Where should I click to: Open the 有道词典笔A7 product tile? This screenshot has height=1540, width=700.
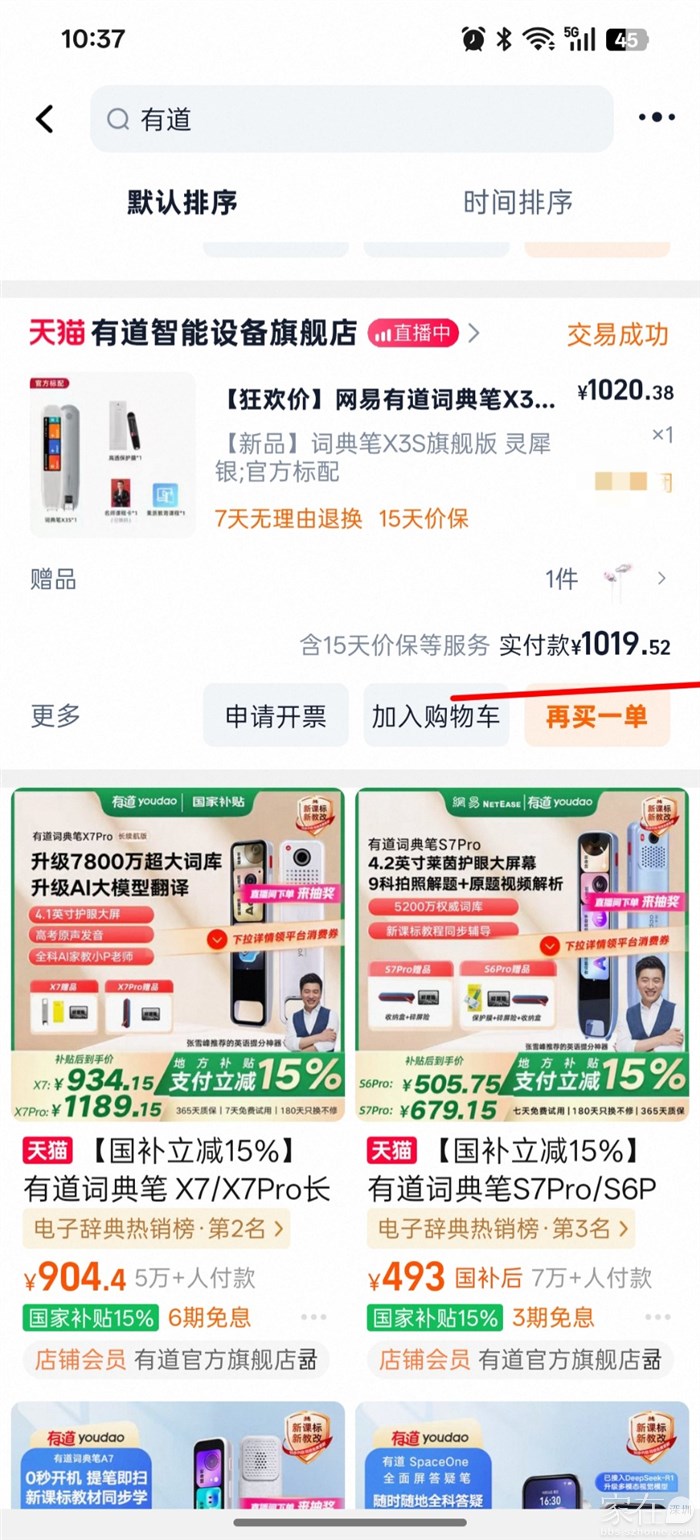[178, 1460]
